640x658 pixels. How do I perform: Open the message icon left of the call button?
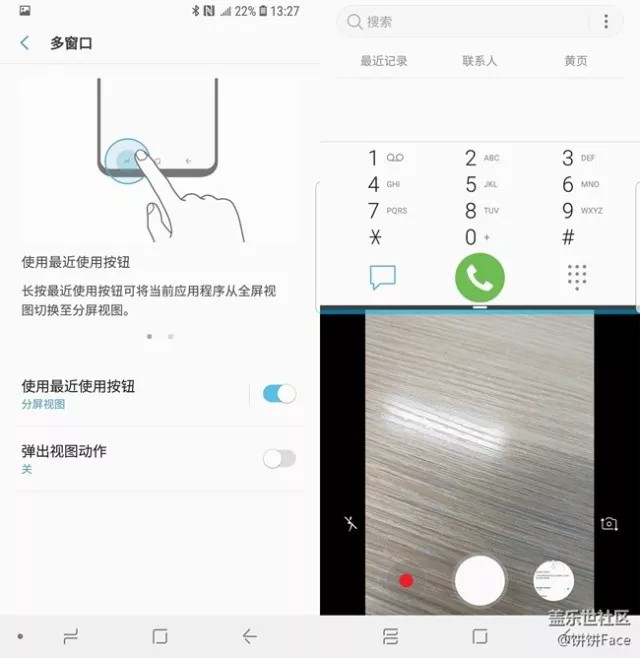pos(383,277)
